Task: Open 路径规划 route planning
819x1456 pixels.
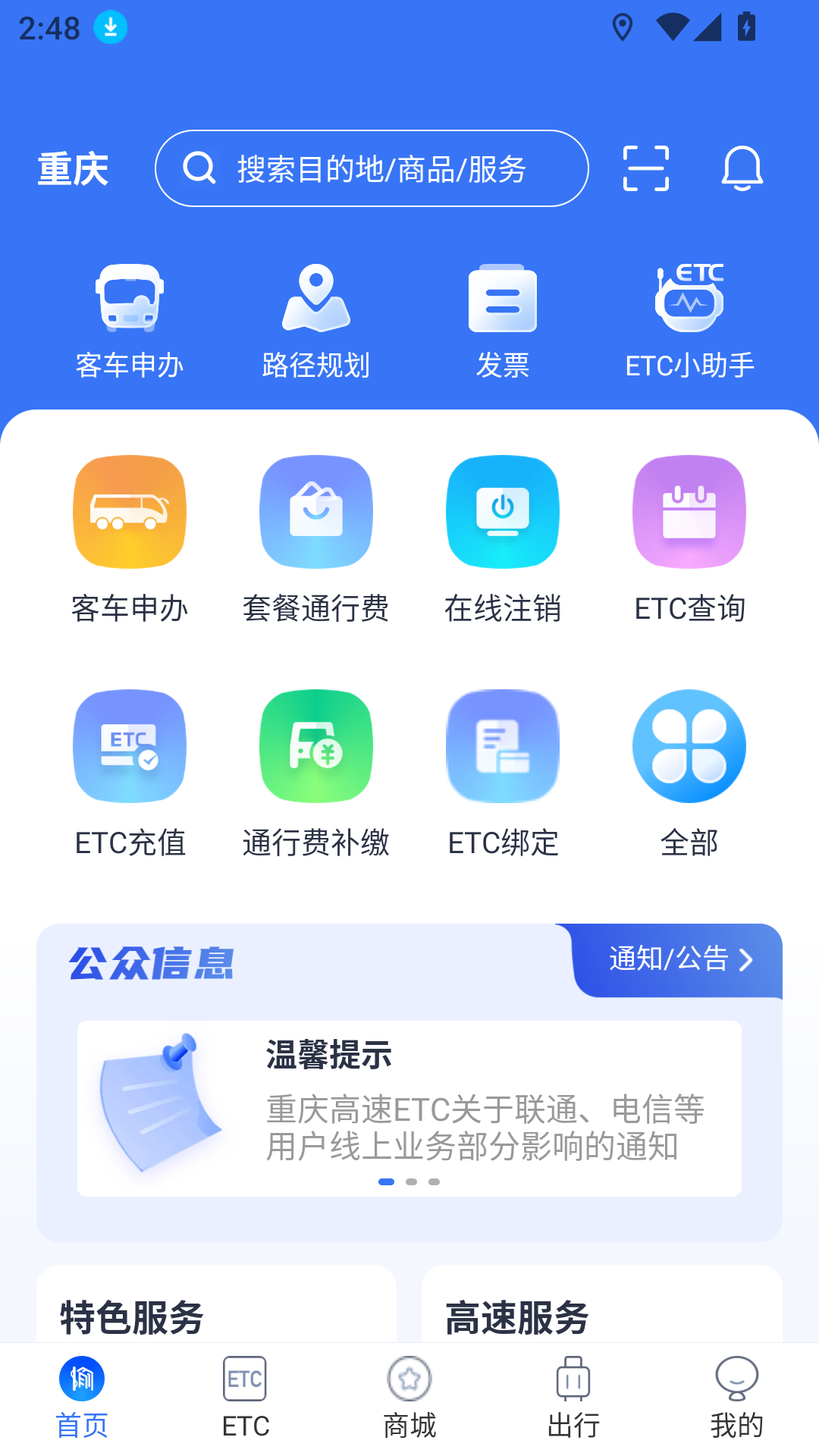Action: point(315,320)
